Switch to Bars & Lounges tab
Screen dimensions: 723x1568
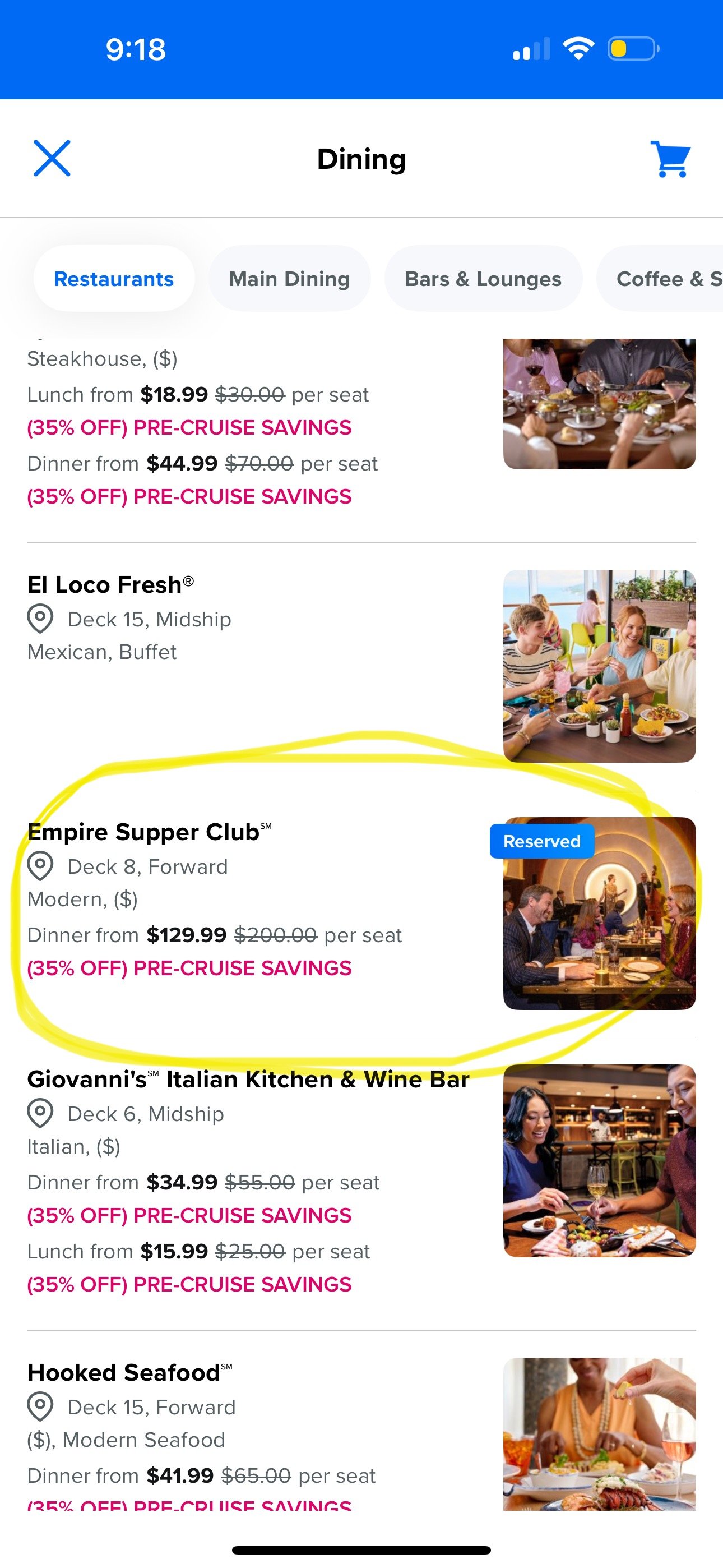483,279
